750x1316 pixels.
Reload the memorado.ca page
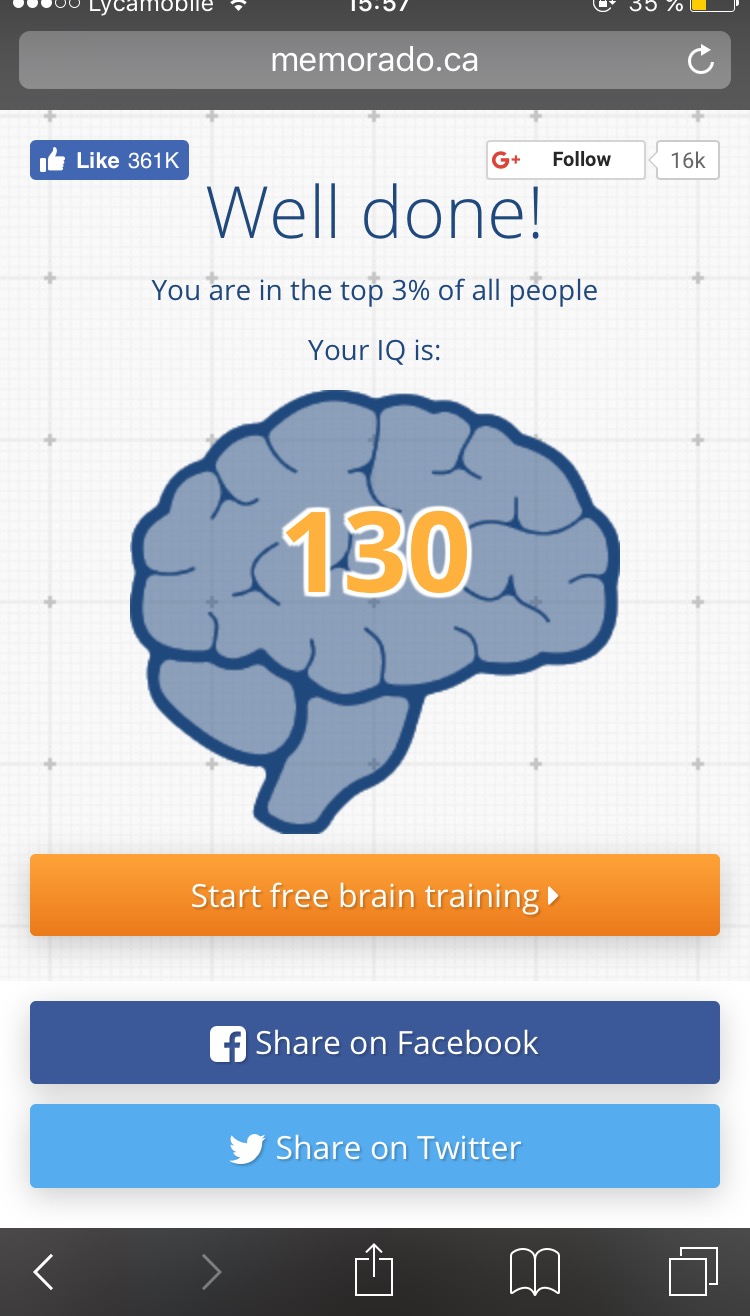(x=701, y=60)
